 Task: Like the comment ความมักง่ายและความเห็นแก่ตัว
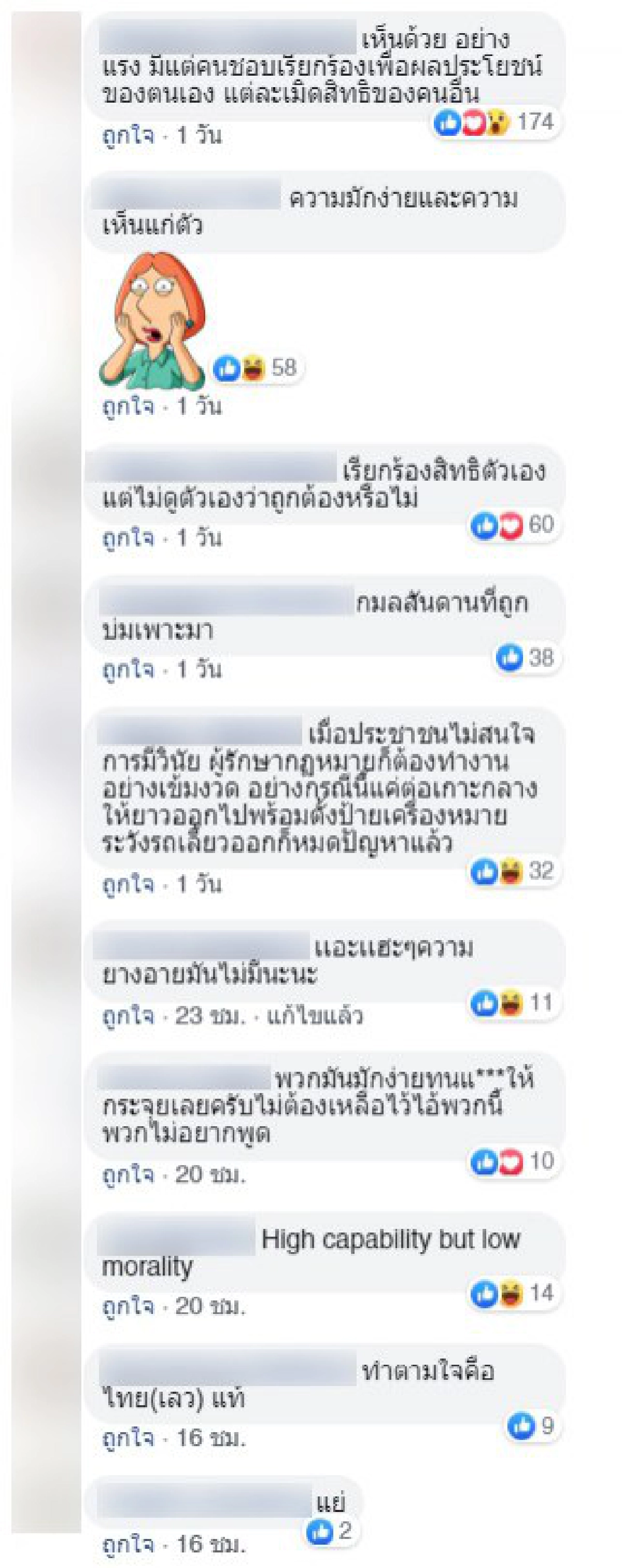pyautogui.click(x=128, y=406)
